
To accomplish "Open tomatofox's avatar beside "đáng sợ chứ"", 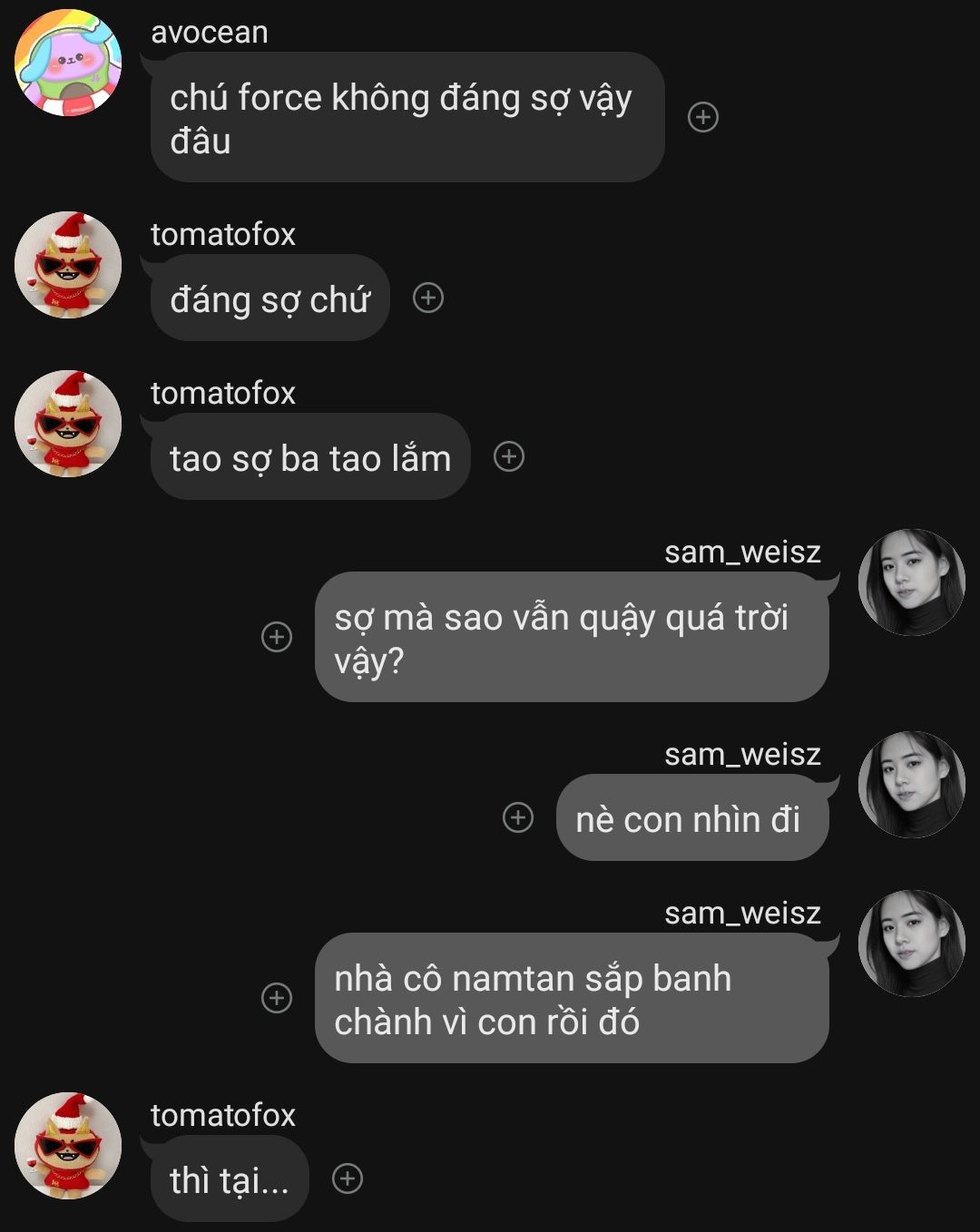I will pyautogui.click(x=68, y=265).
